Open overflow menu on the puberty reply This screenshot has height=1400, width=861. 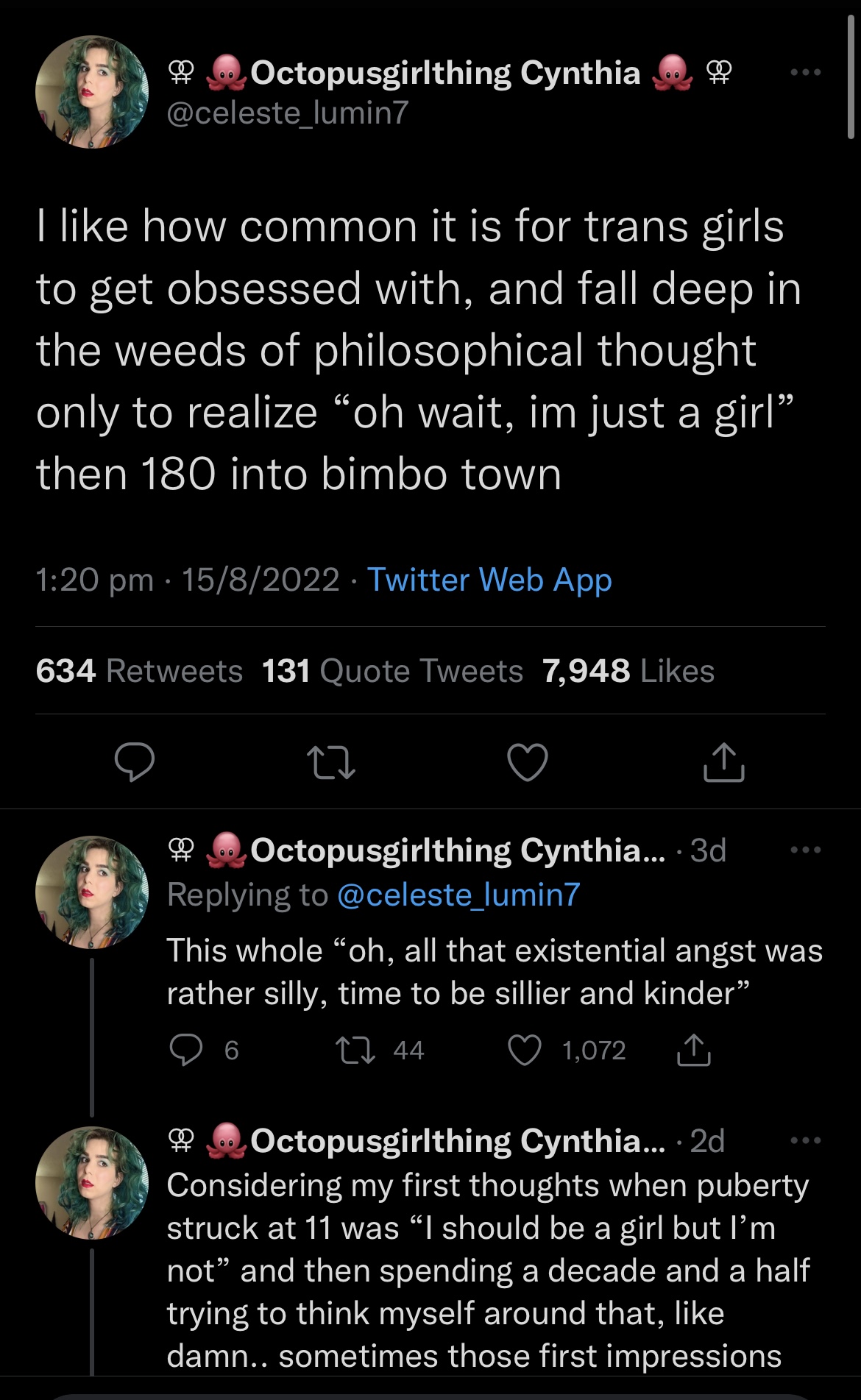[805, 1140]
